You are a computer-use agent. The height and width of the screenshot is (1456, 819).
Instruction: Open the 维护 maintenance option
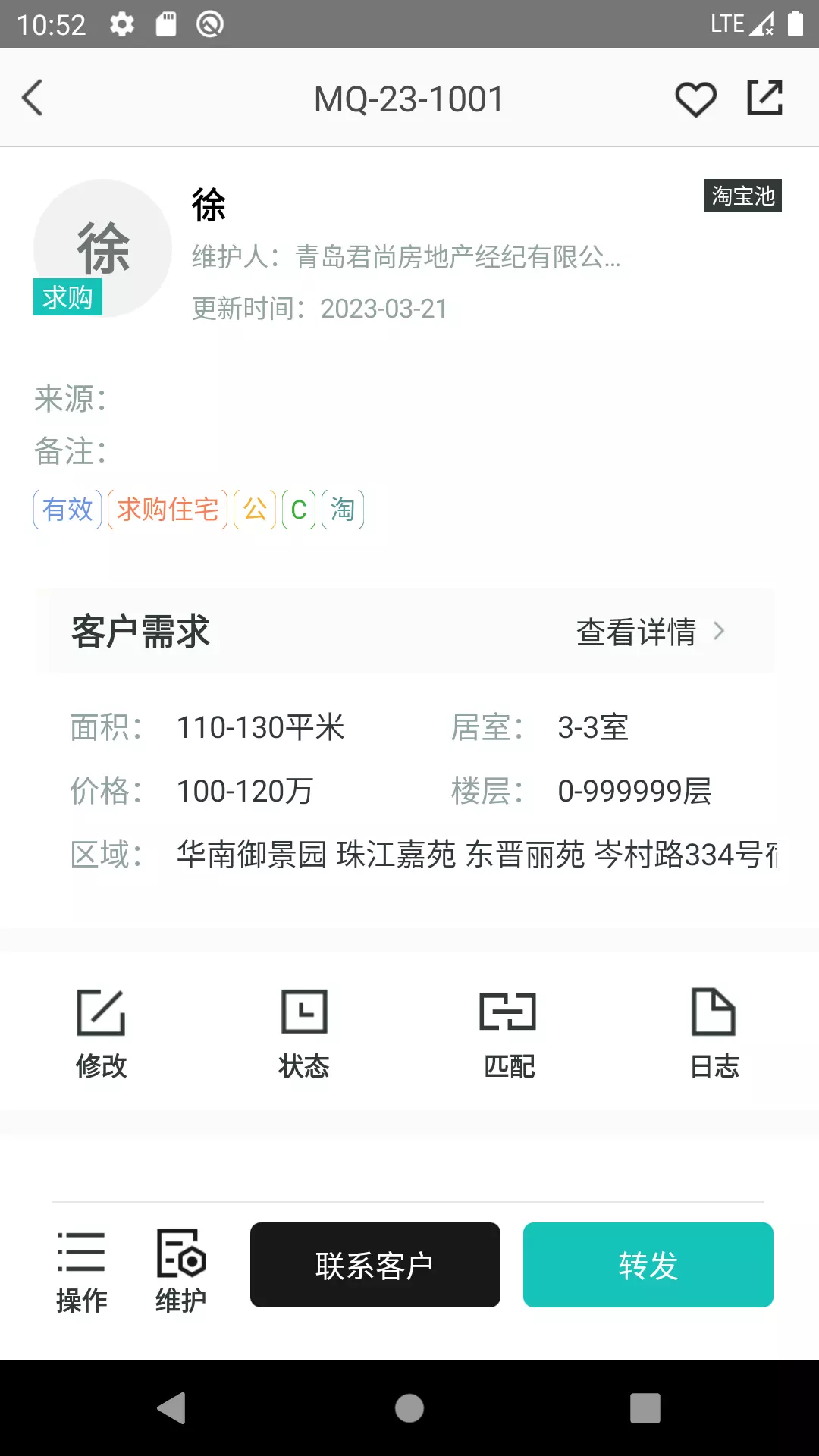(x=181, y=1272)
